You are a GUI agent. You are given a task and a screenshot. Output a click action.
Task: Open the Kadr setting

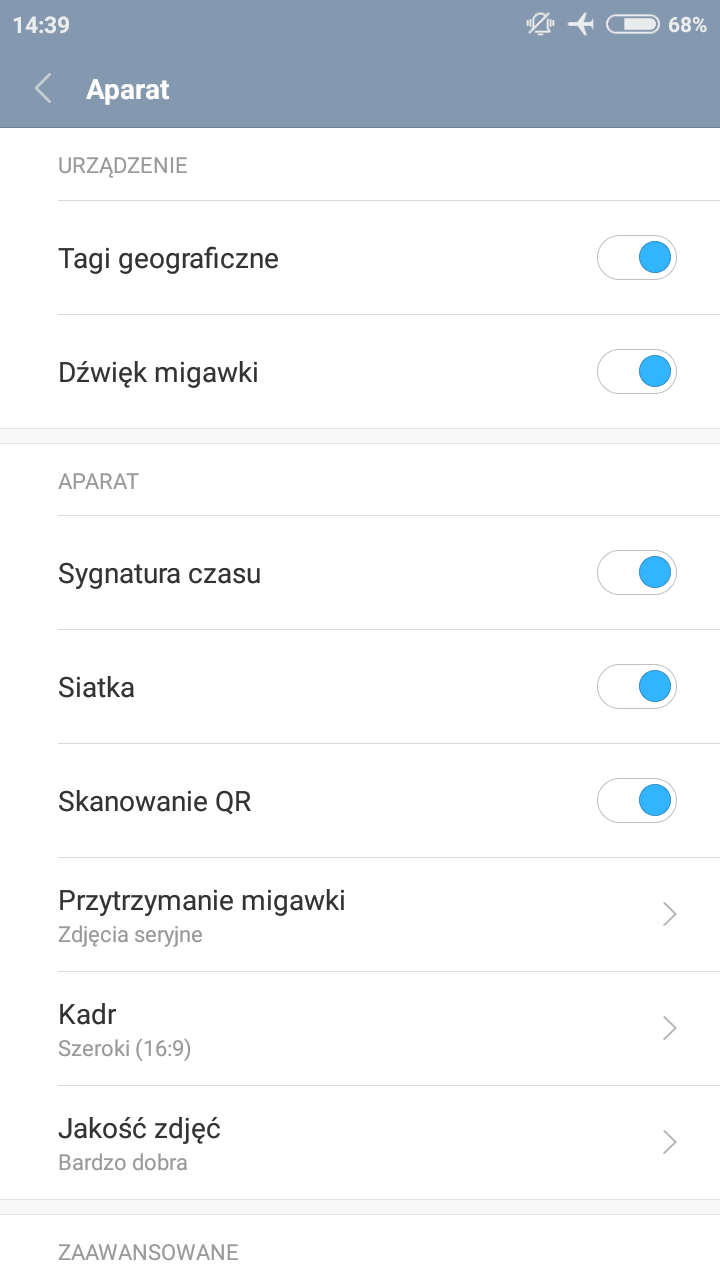tap(360, 1029)
